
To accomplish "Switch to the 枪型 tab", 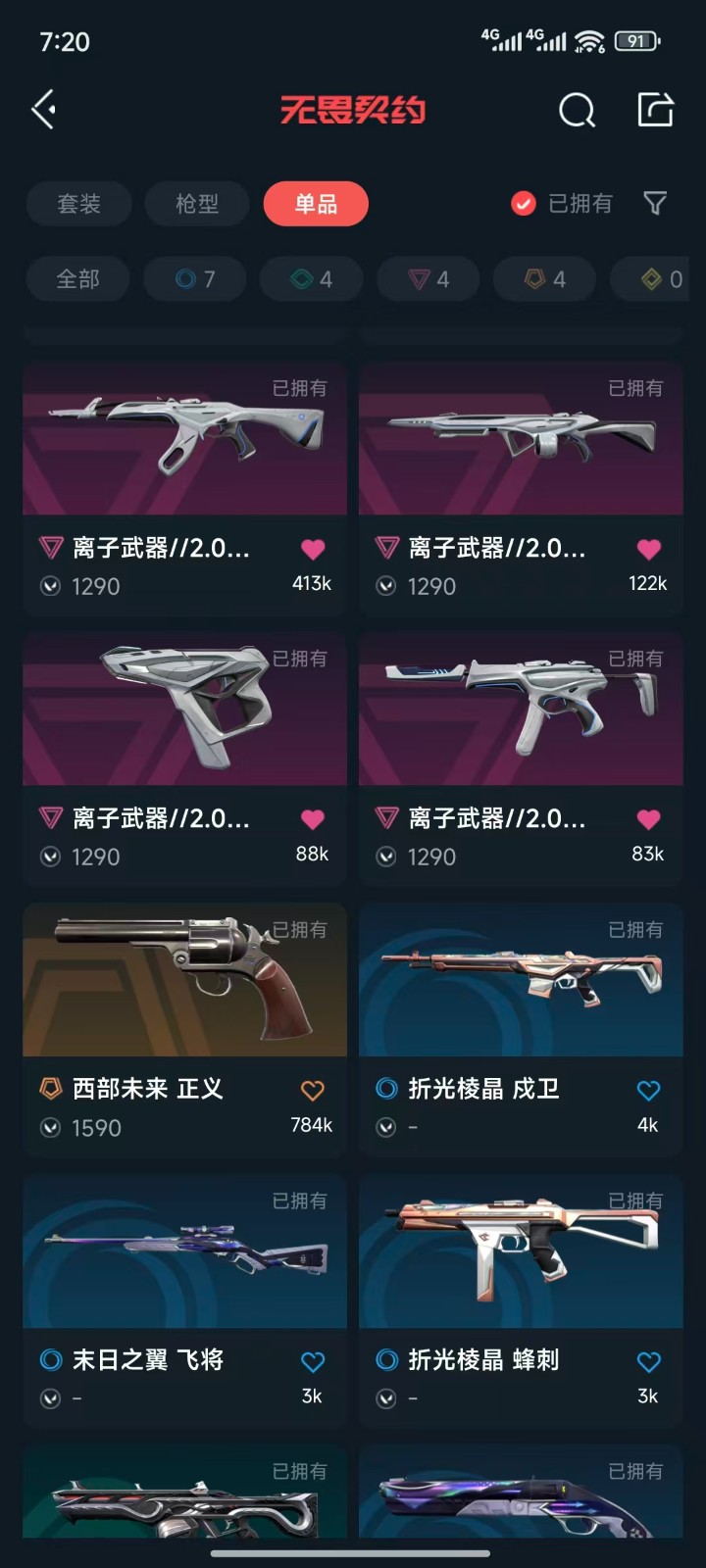I will point(197,204).
